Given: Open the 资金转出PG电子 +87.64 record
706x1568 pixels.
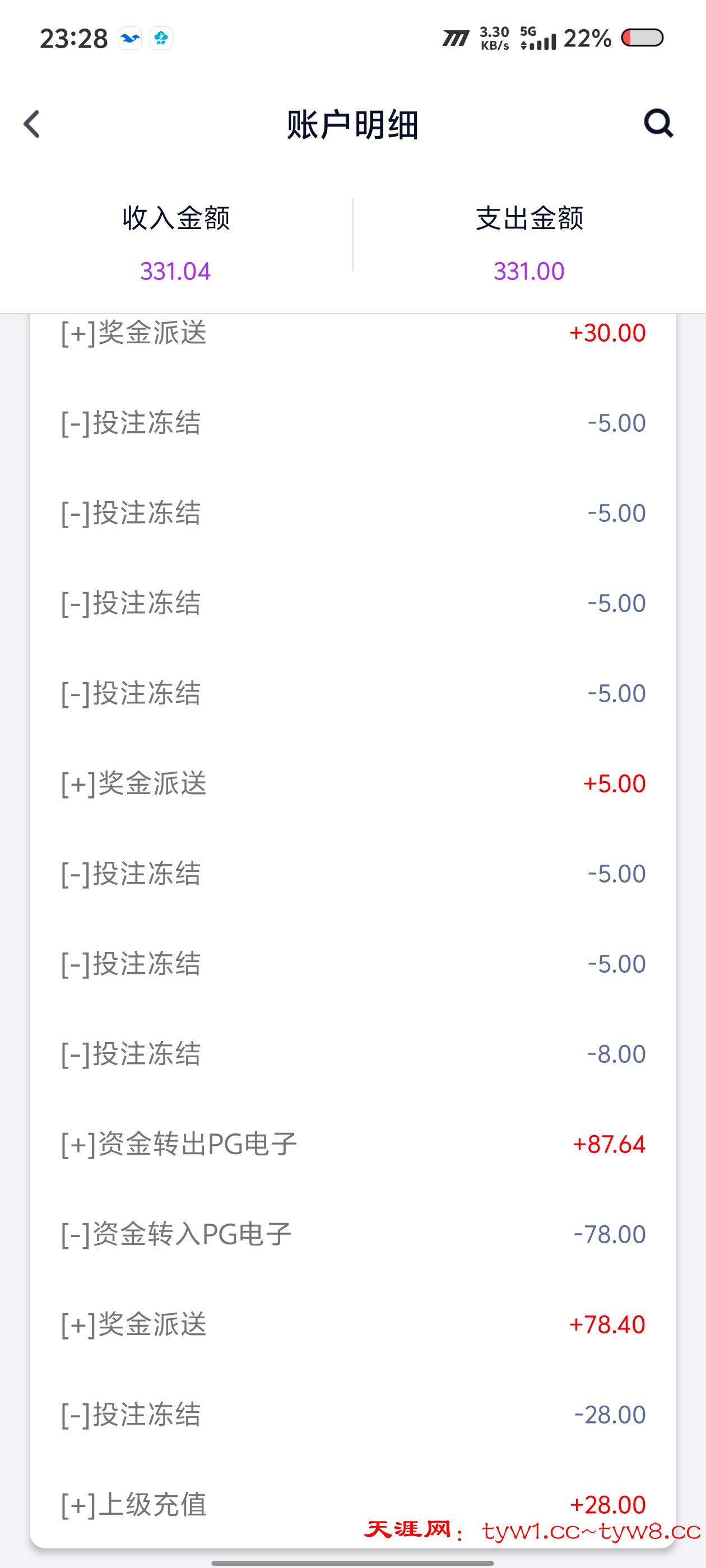Looking at the screenshot, I should (352, 1144).
